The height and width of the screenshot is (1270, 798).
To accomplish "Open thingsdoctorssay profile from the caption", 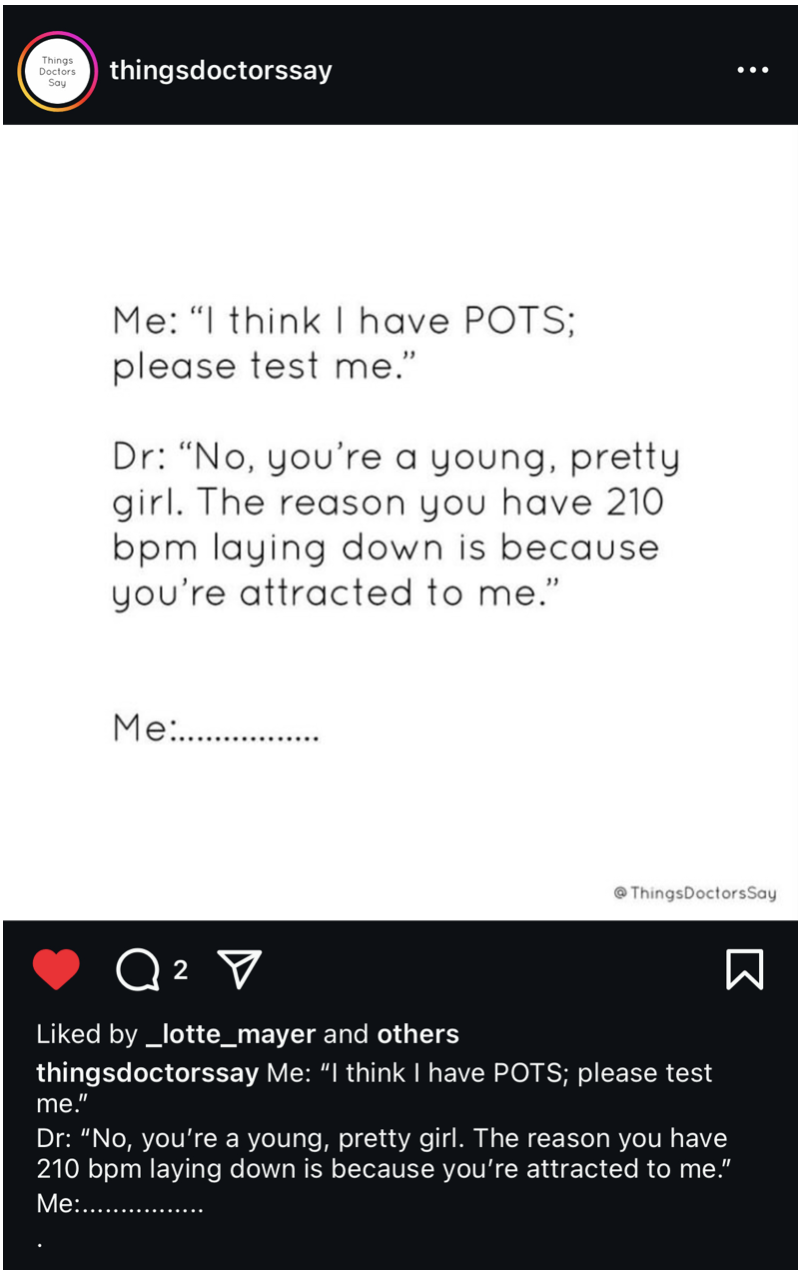I will (147, 1074).
